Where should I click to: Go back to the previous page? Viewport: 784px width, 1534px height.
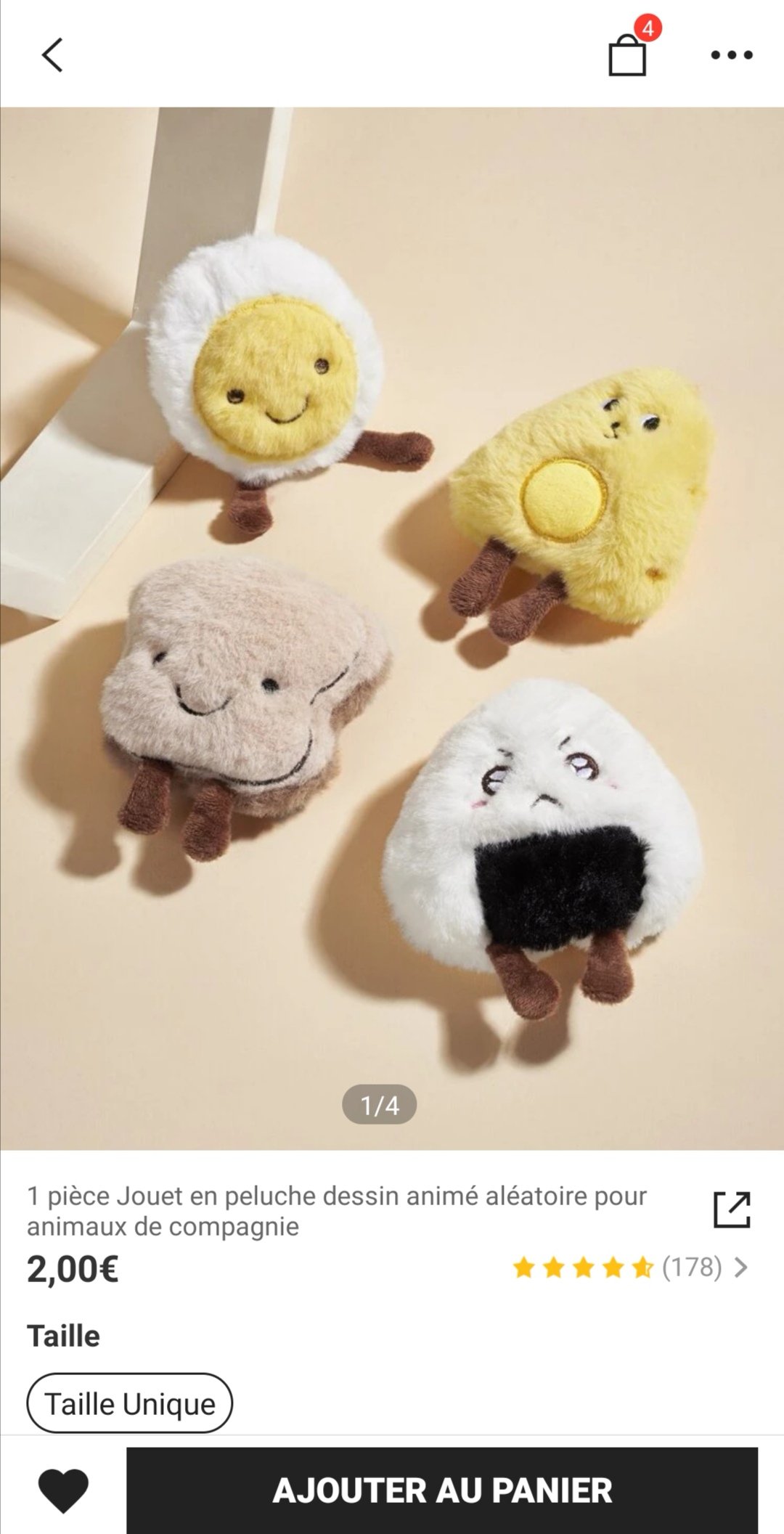coord(52,55)
